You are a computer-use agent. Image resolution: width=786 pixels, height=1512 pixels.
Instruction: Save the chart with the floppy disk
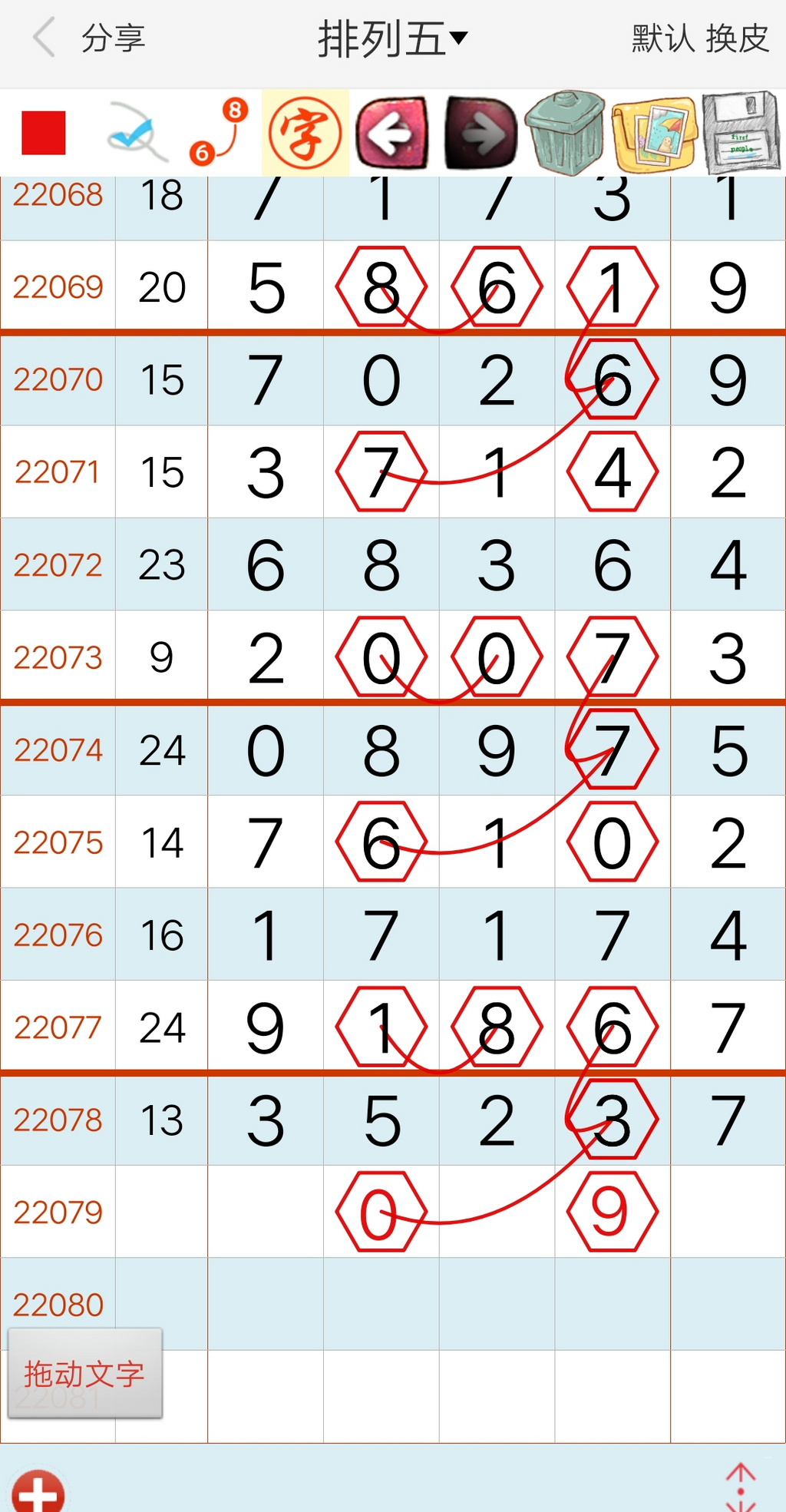[740, 133]
